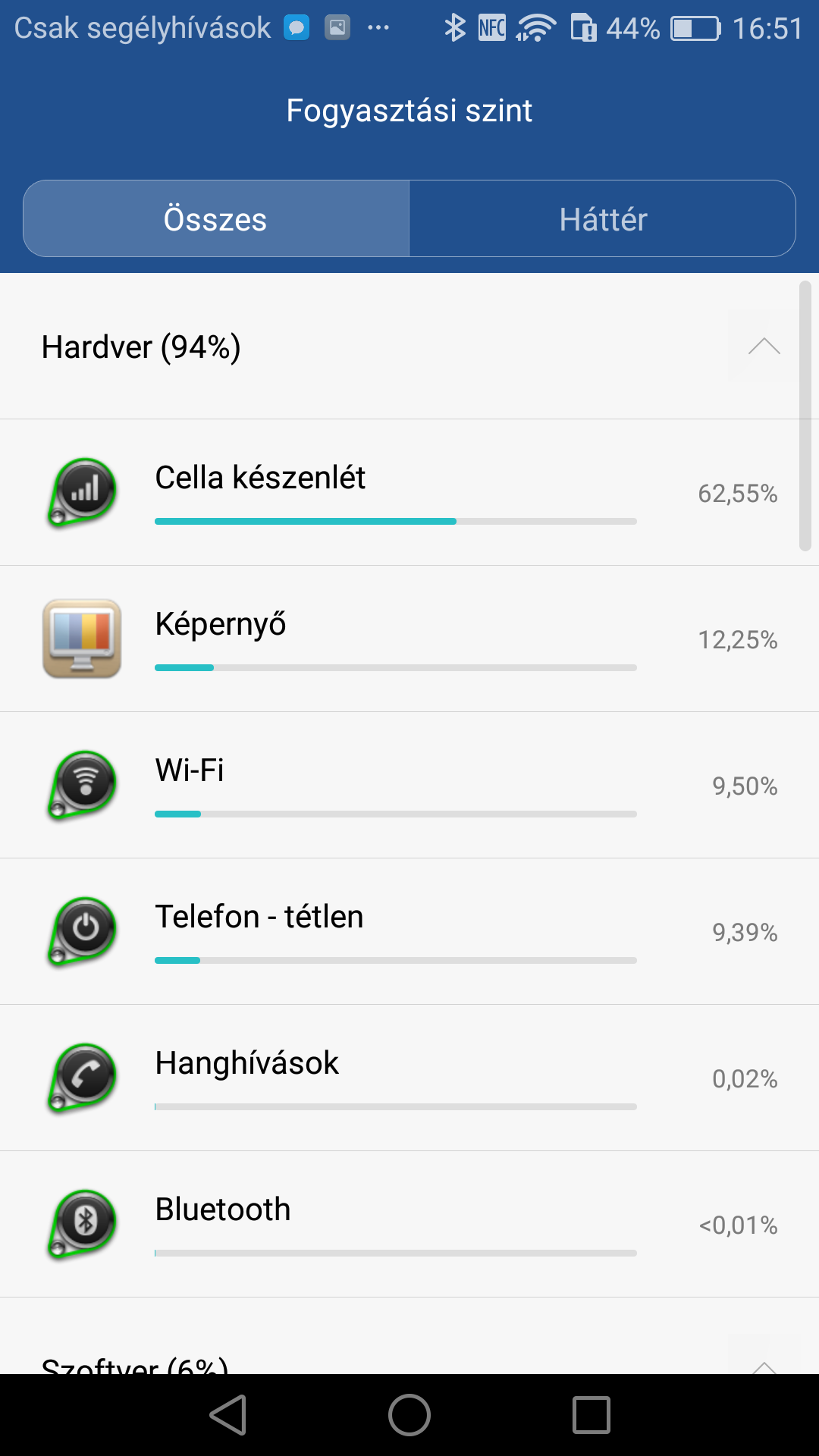819x1456 pixels.
Task: Open Telefon - tétlen entry
Action: [x=409, y=931]
